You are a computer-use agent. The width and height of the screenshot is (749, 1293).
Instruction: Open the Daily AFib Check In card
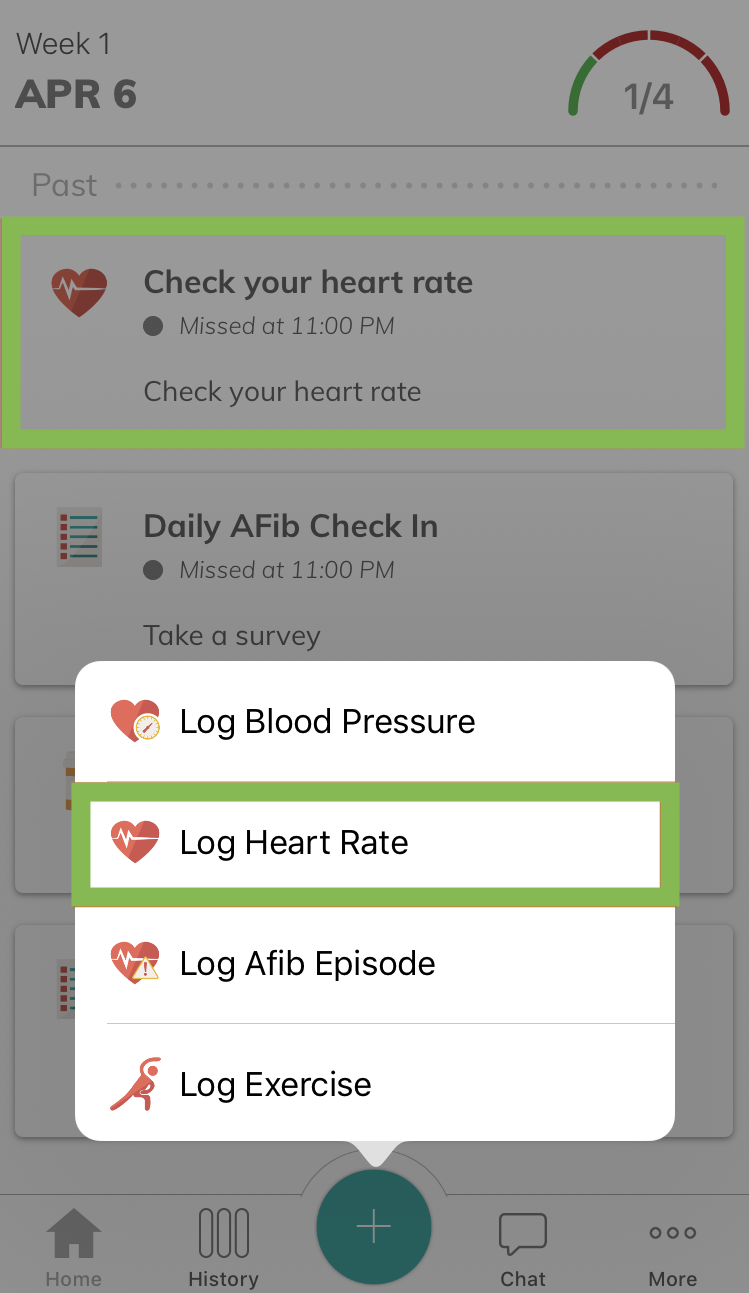pos(374,578)
